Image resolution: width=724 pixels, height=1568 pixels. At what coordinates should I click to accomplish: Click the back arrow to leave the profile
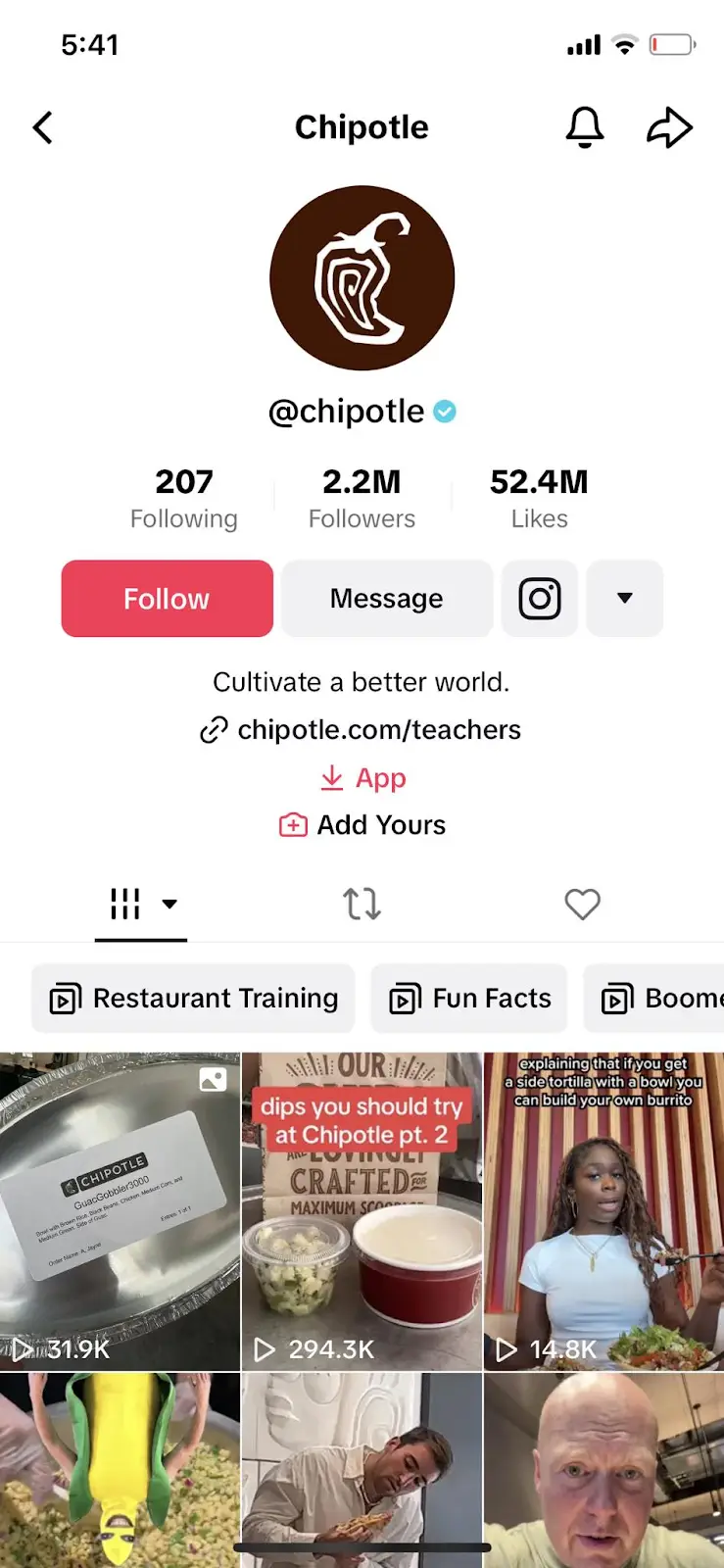click(x=43, y=127)
